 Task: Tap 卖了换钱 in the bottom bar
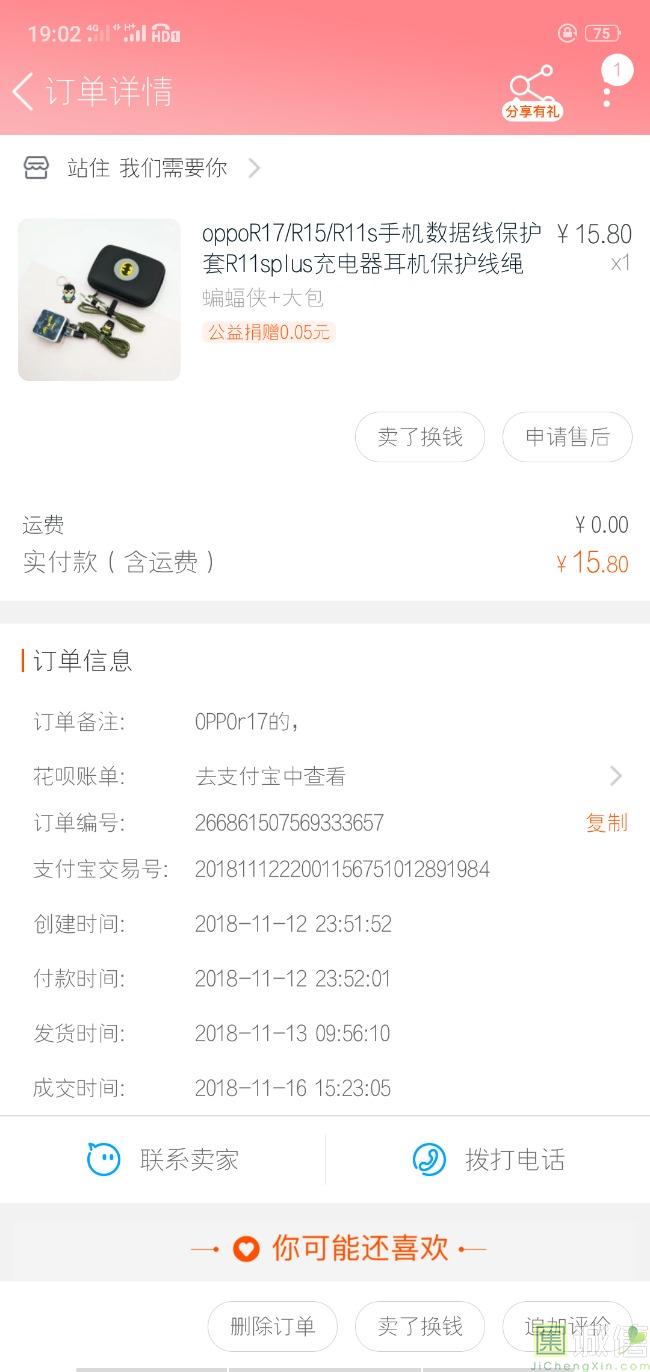[x=420, y=1327]
